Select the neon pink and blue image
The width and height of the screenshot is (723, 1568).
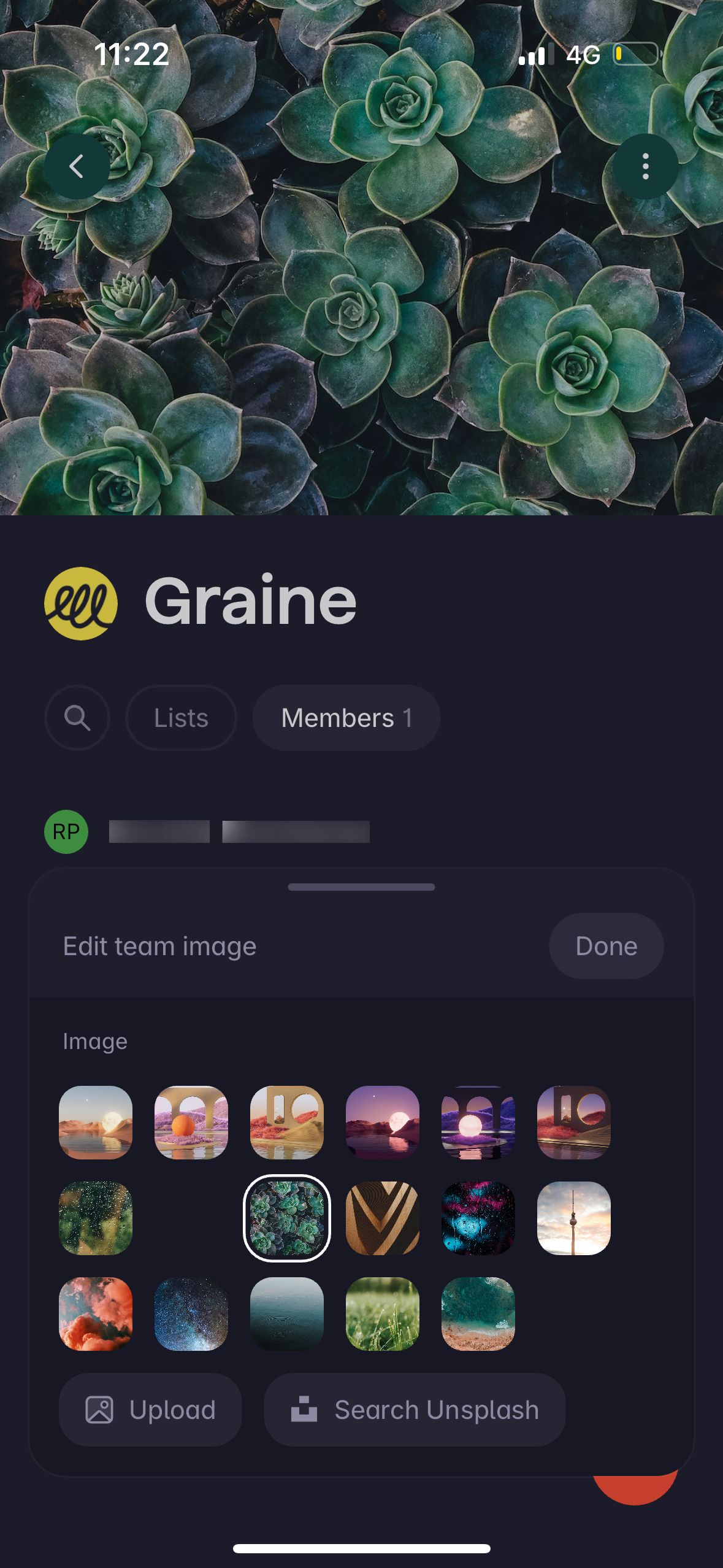click(x=478, y=1218)
